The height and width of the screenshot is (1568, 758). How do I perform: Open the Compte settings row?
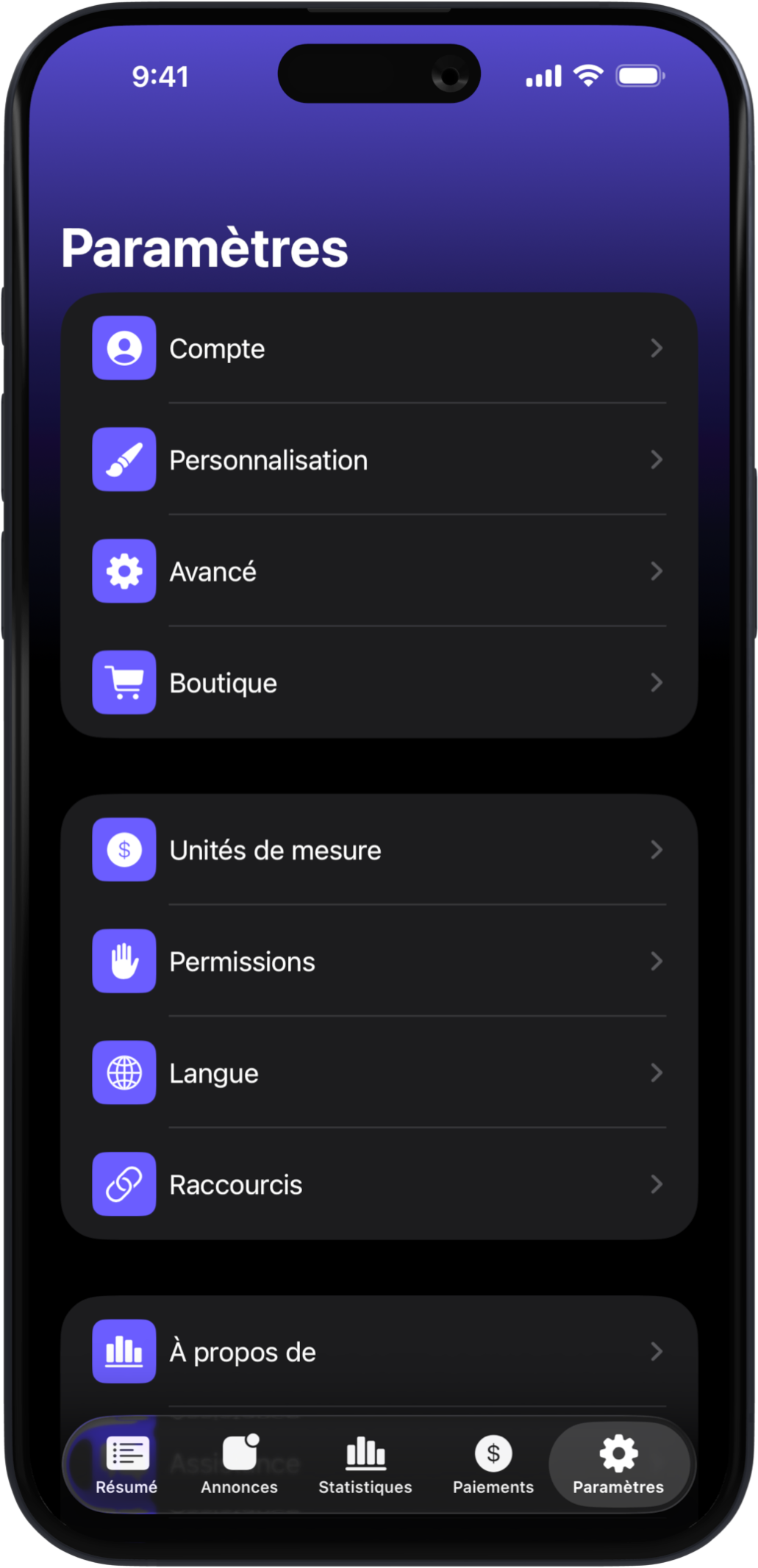point(379,348)
